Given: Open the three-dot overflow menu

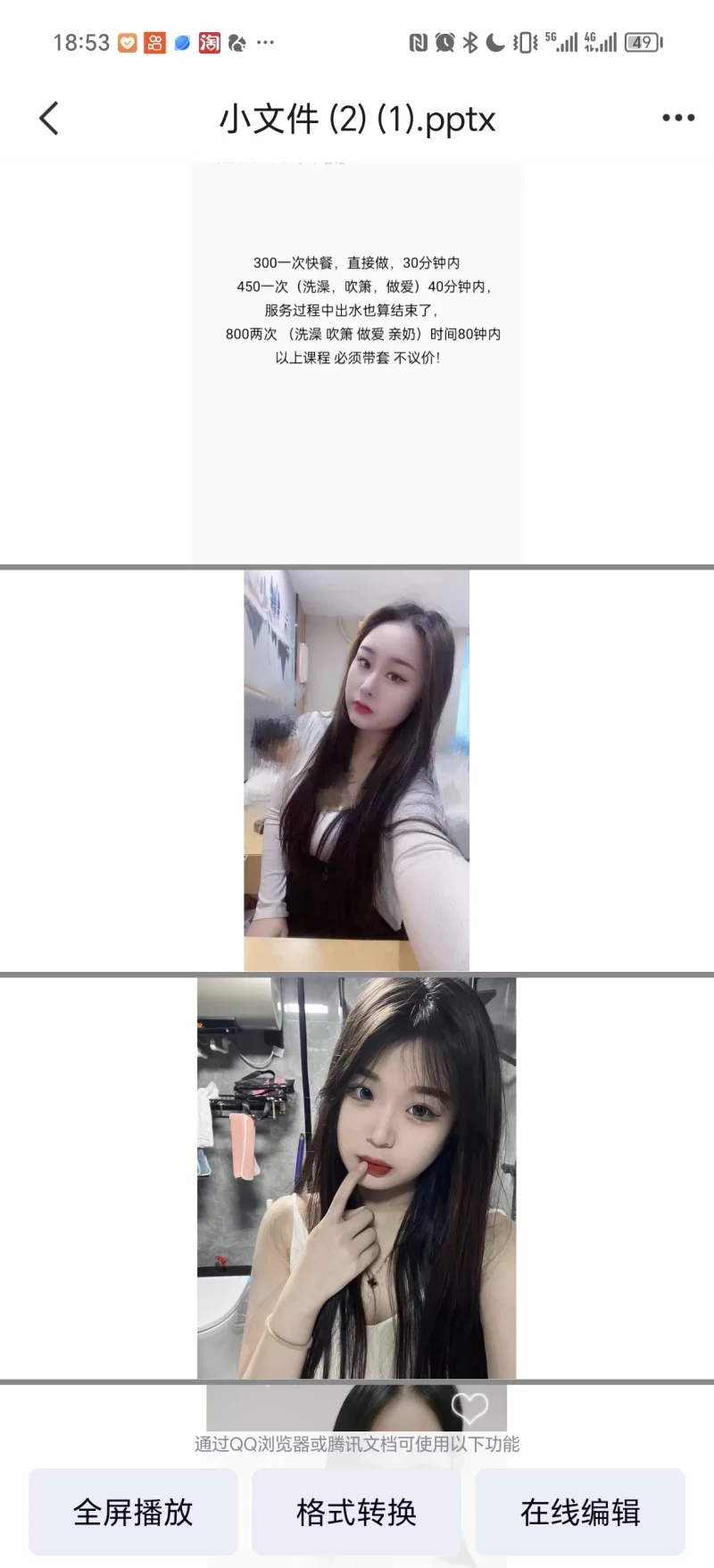Looking at the screenshot, I should pos(678,118).
